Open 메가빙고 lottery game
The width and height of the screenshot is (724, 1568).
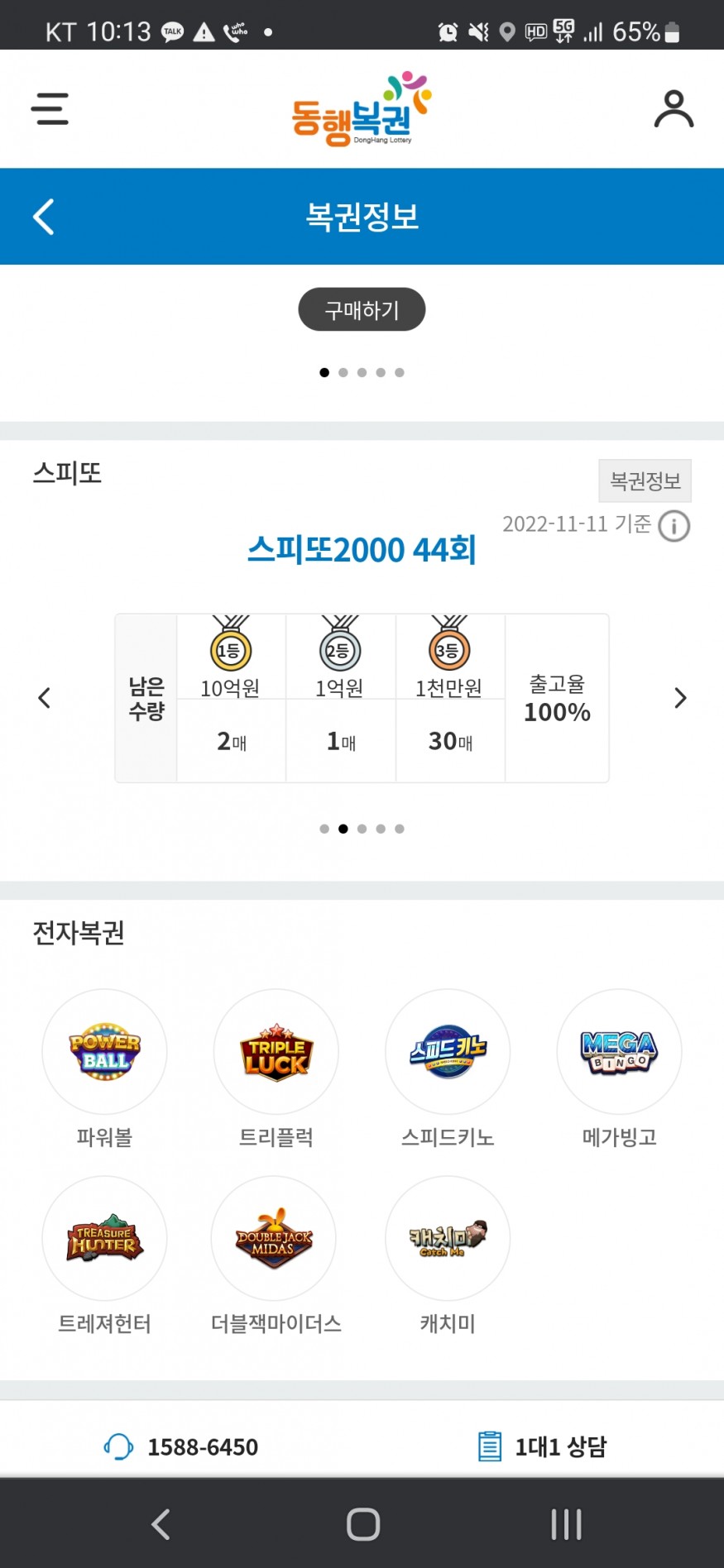point(619,1052)
